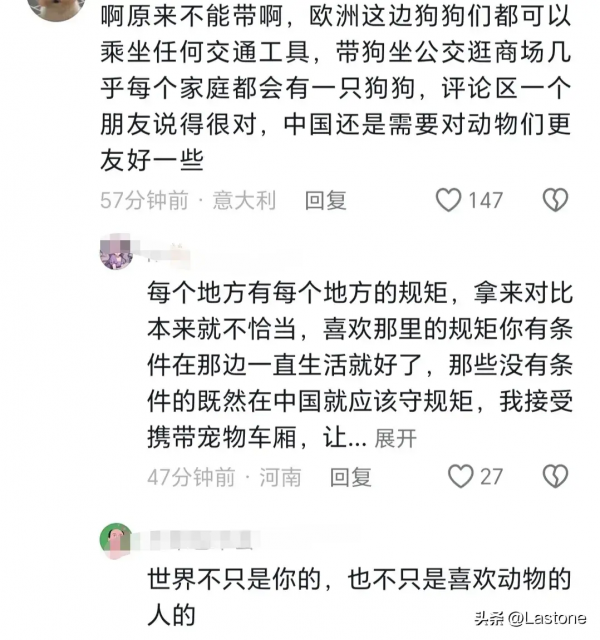Open the green avatar of the last commenter
The width and height of the screenshot is (600, 640).
[x=116, y=540]
